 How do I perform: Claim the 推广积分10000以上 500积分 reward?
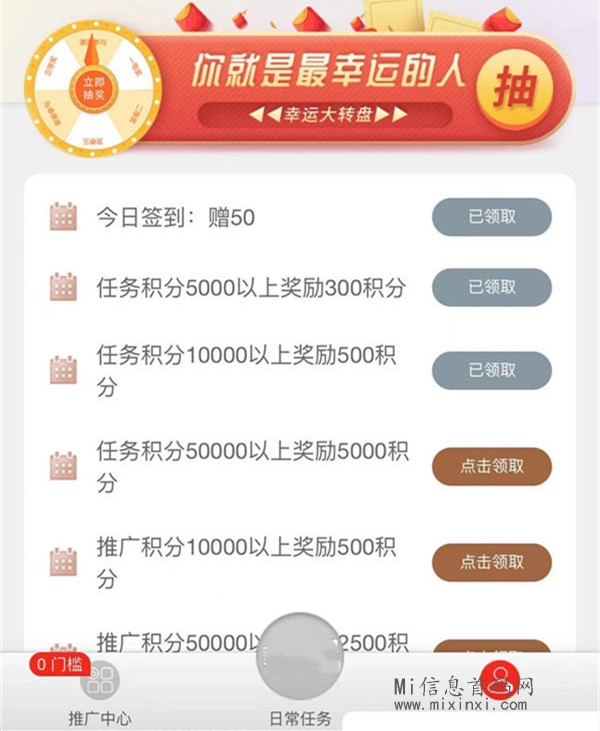tap(491, 562)
